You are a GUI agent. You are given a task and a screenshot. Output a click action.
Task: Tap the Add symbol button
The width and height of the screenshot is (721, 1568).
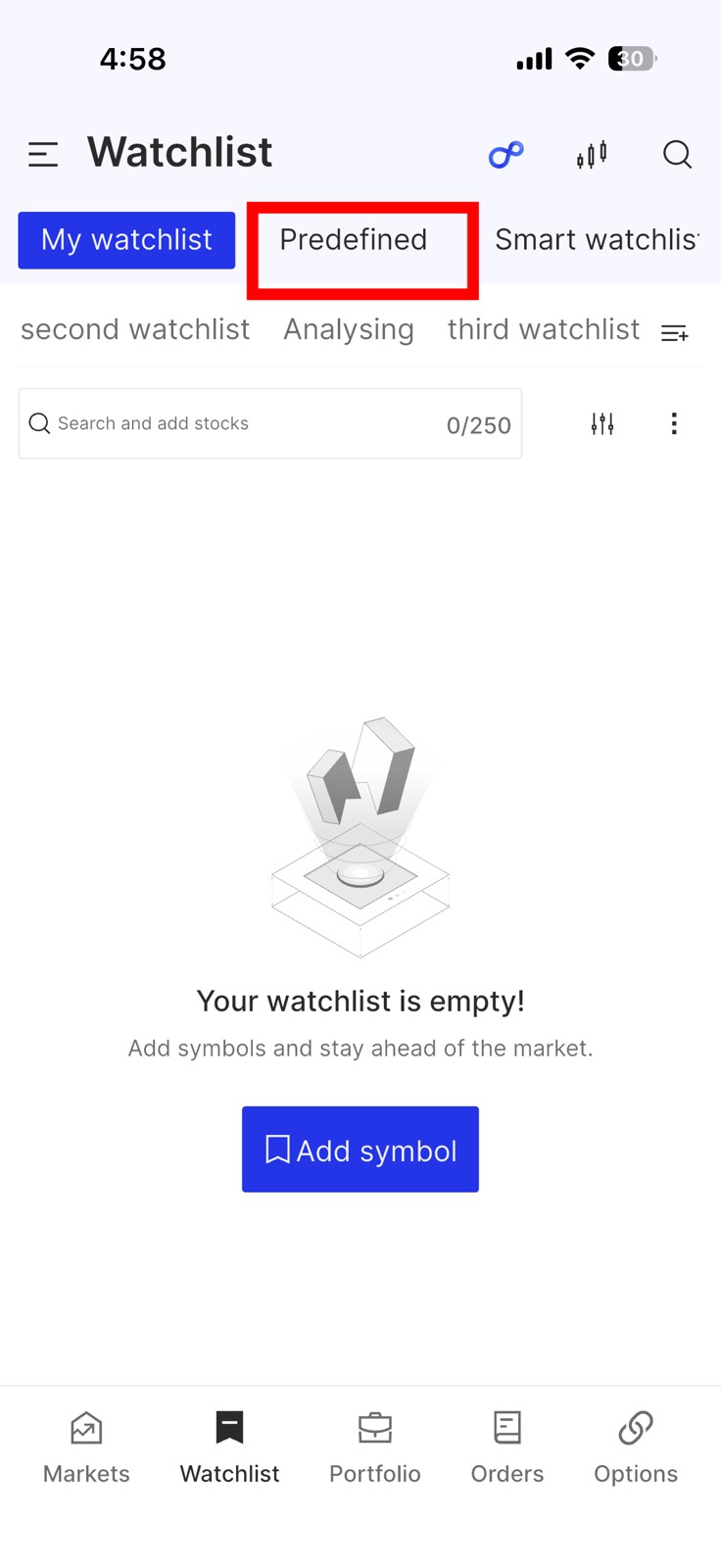(360, 1150)
